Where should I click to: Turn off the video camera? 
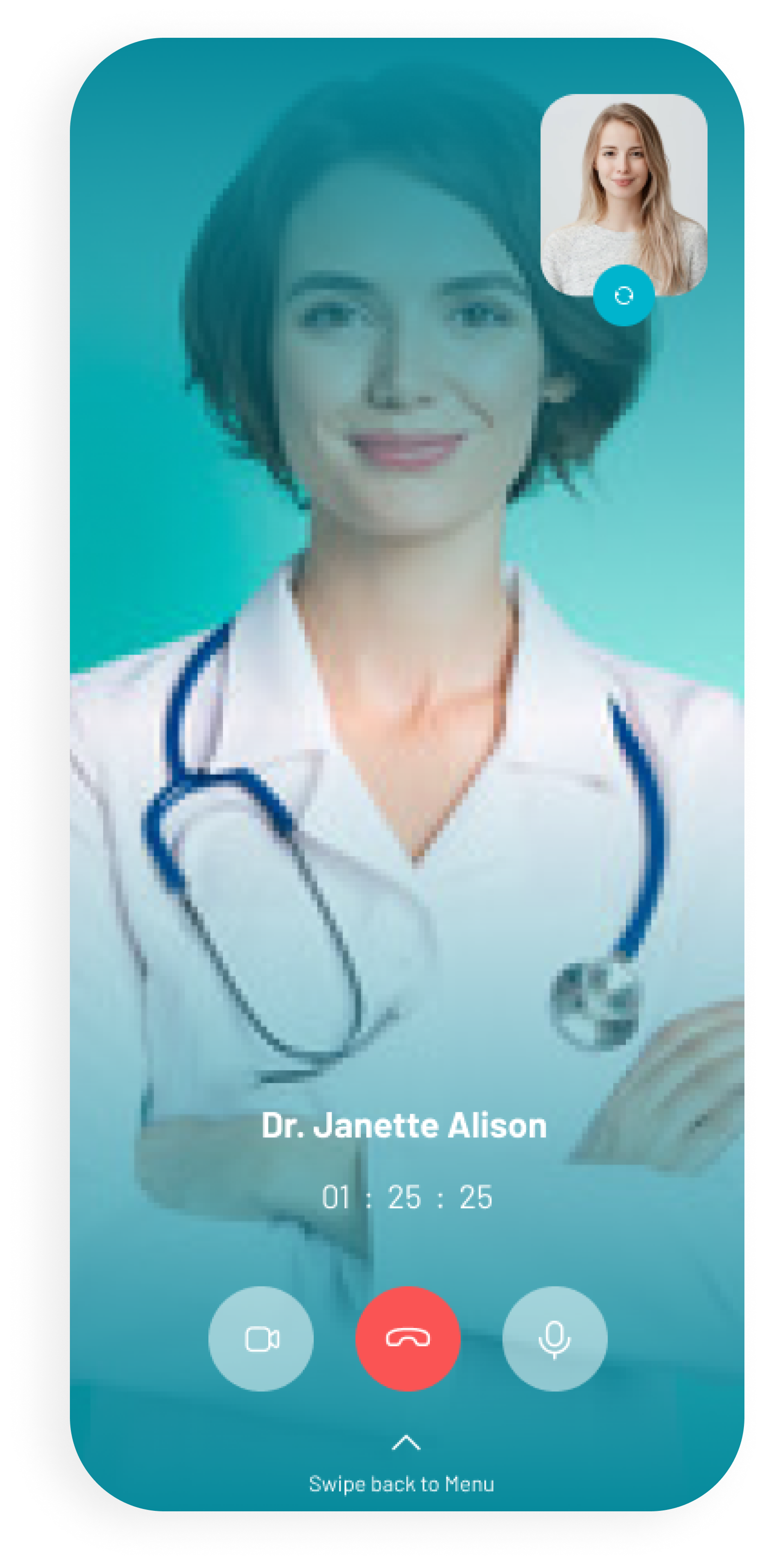[x=261, y=1339]
